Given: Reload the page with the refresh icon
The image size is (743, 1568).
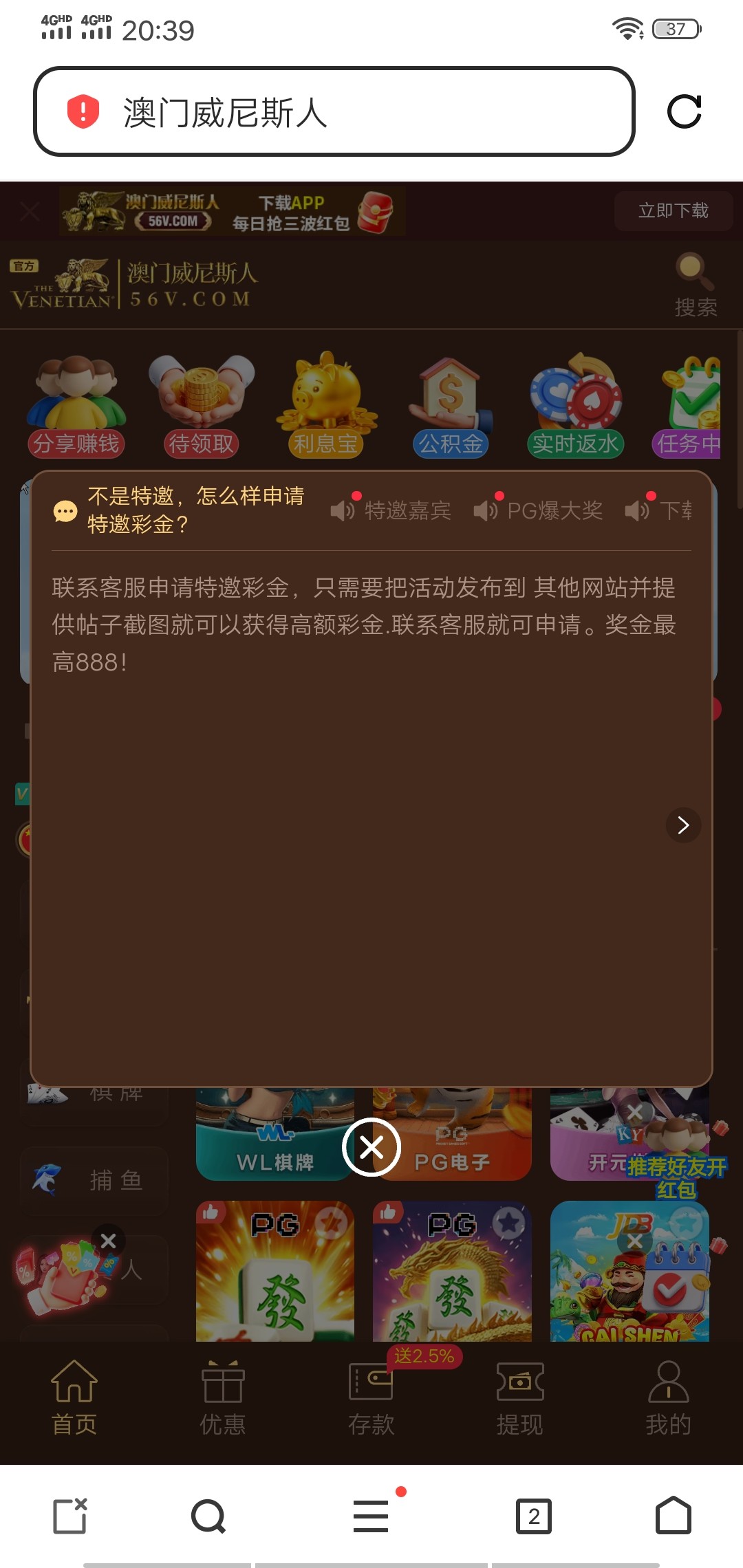Looking at the screenshot, I should 683,113.
